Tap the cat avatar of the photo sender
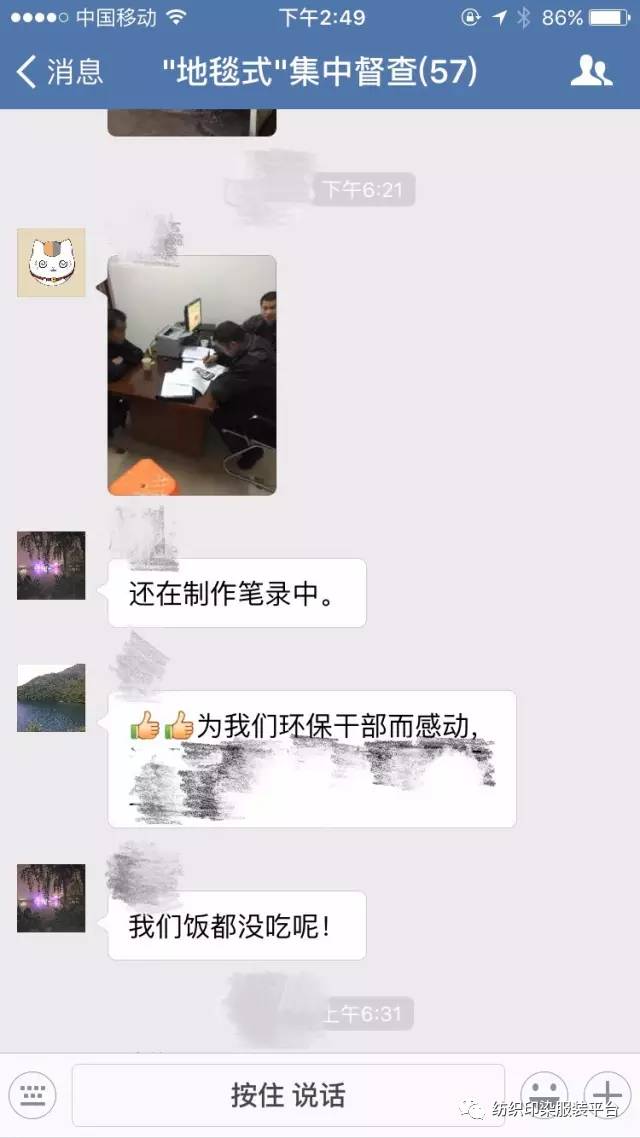This screenshot has height=1138, width=640. (51, 263)
